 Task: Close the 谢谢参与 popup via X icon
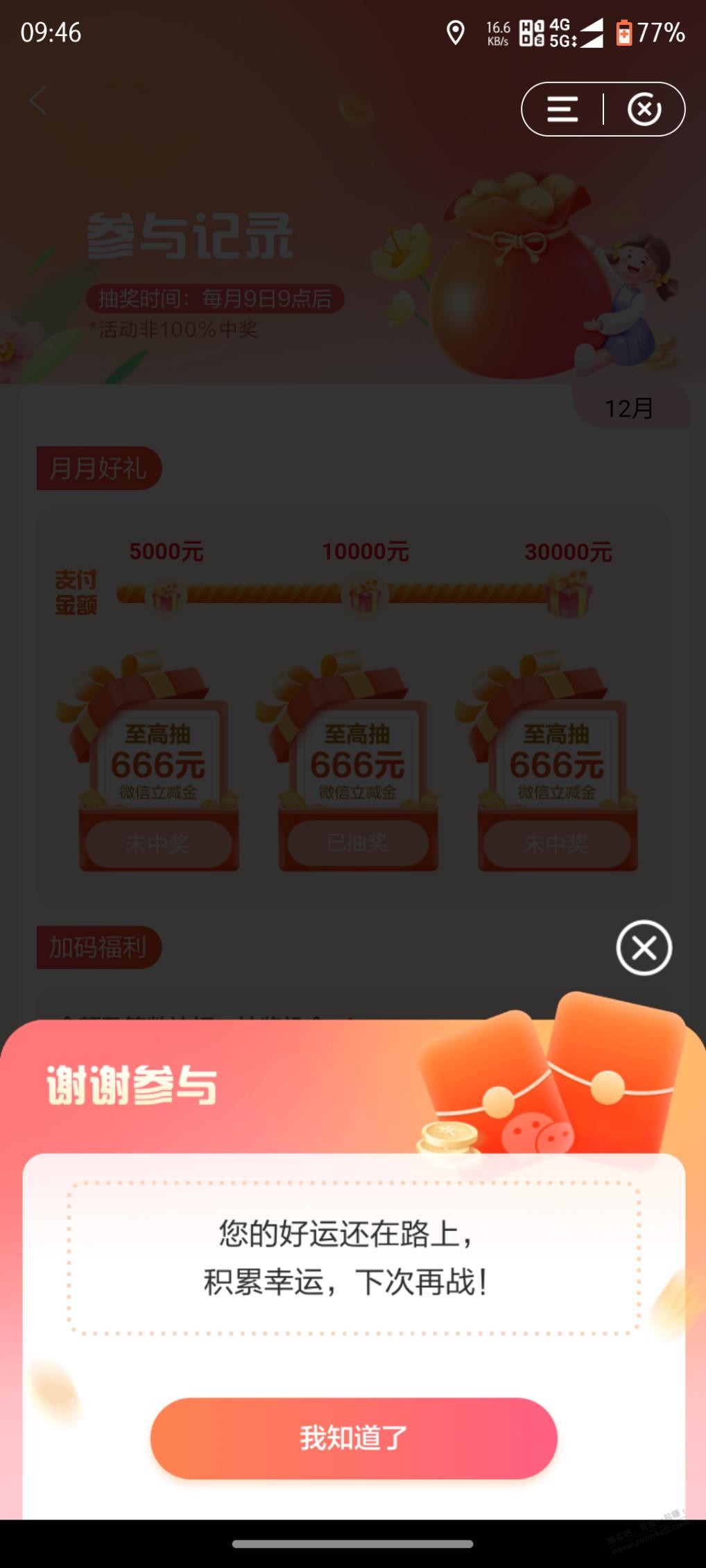click(644, 948)
